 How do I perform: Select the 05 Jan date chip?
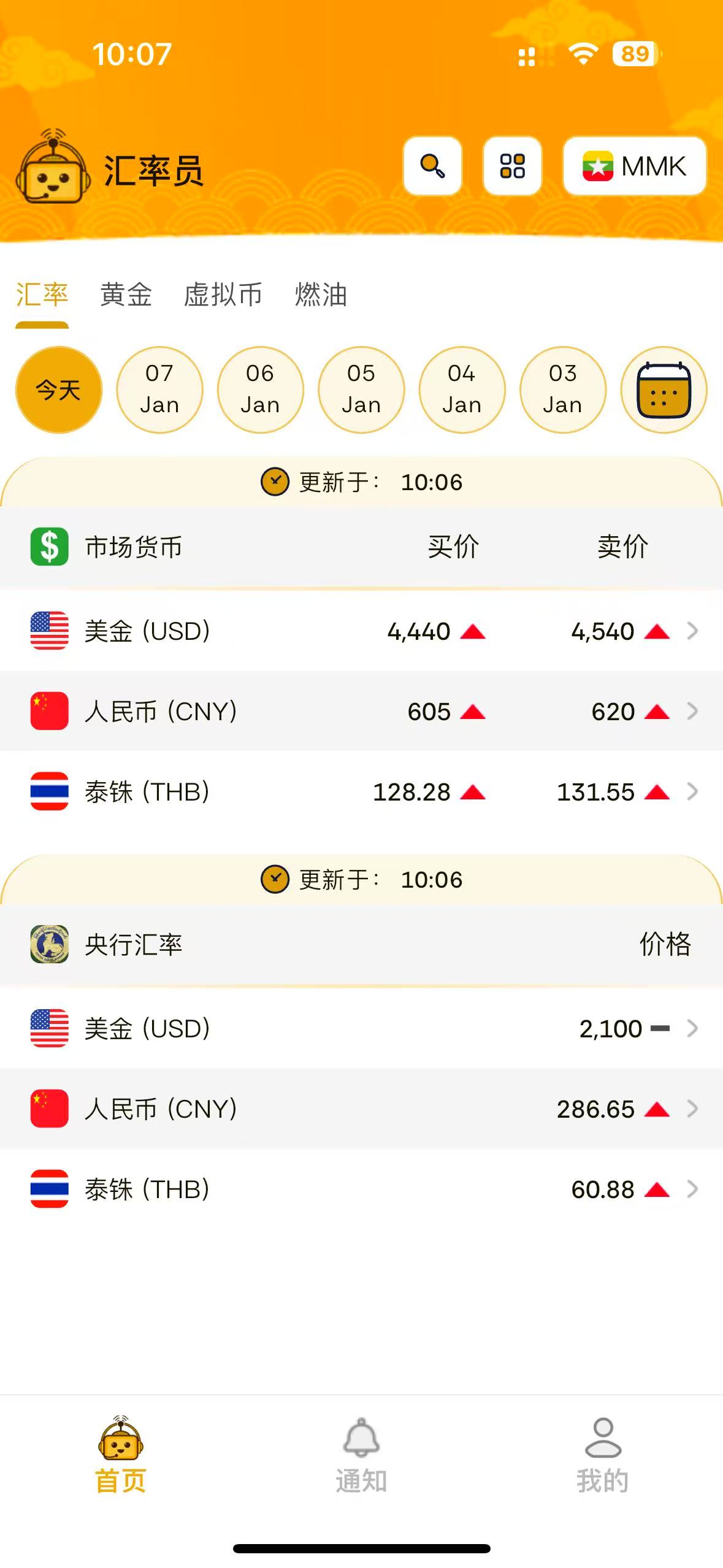(x=361, y=390)
